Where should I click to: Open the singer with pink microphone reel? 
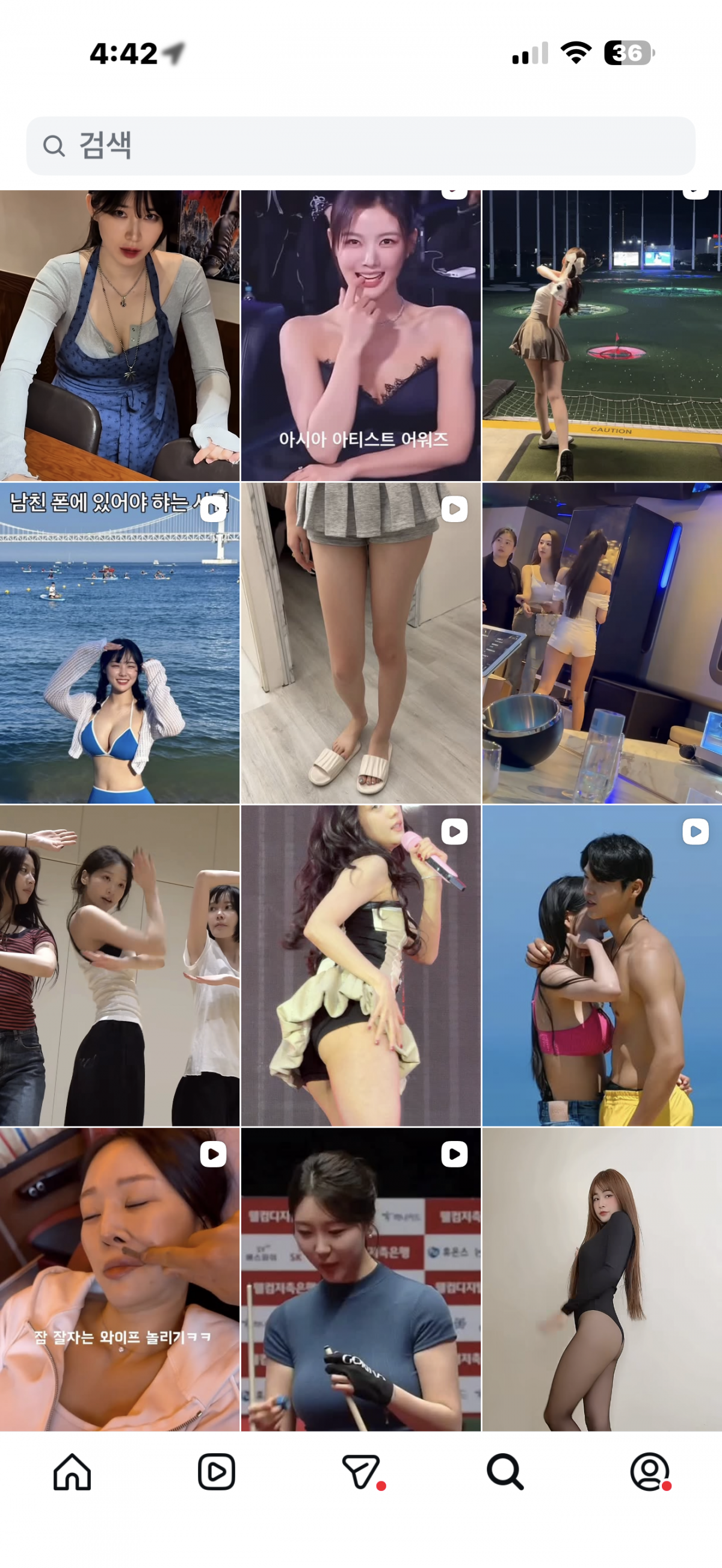(360, 965)
